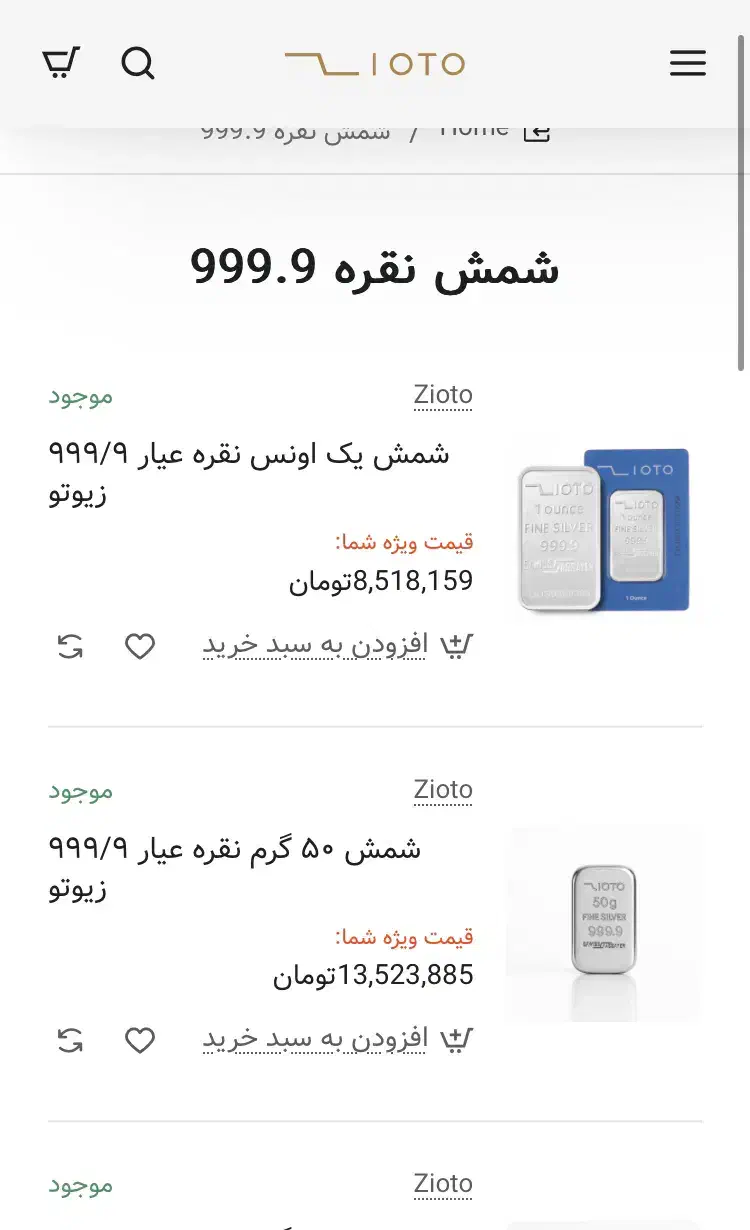Click the compare arrows icon on the 50-gram bar

[68, 1039]
